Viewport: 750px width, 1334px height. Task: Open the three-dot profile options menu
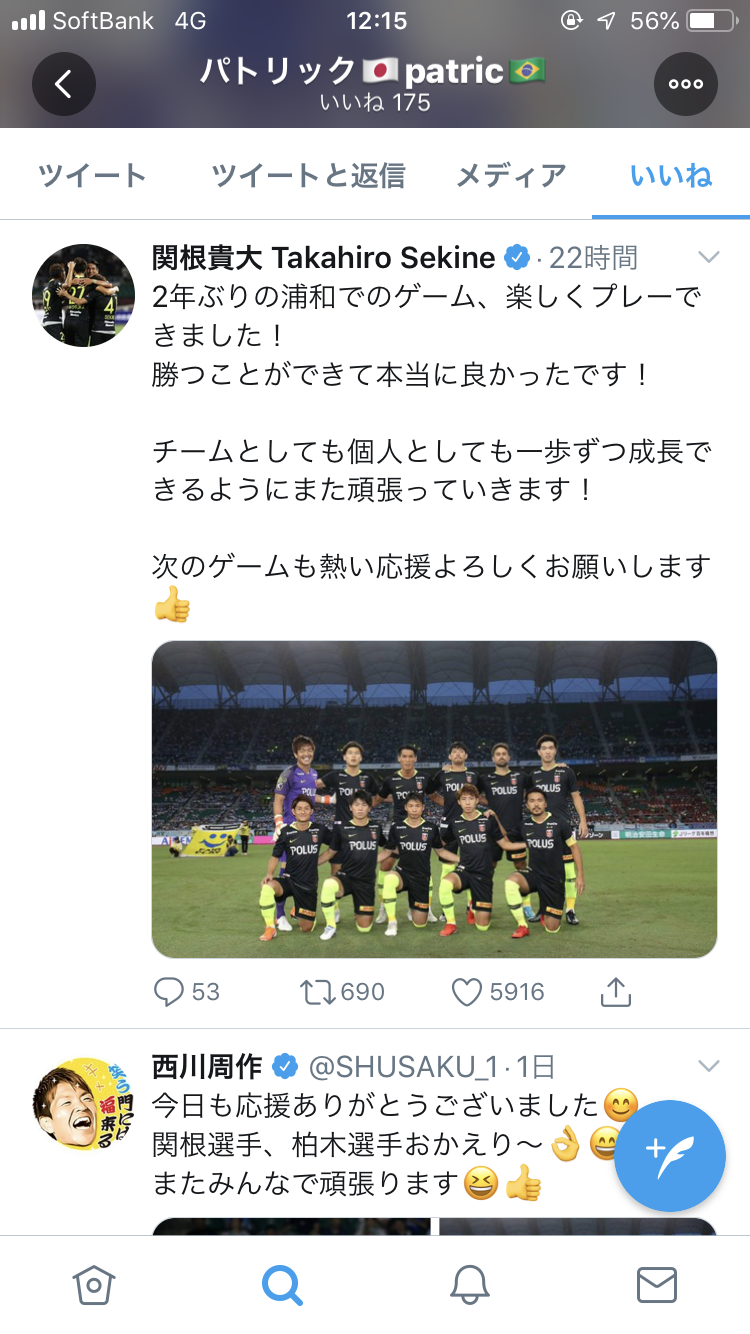[686, 84]
